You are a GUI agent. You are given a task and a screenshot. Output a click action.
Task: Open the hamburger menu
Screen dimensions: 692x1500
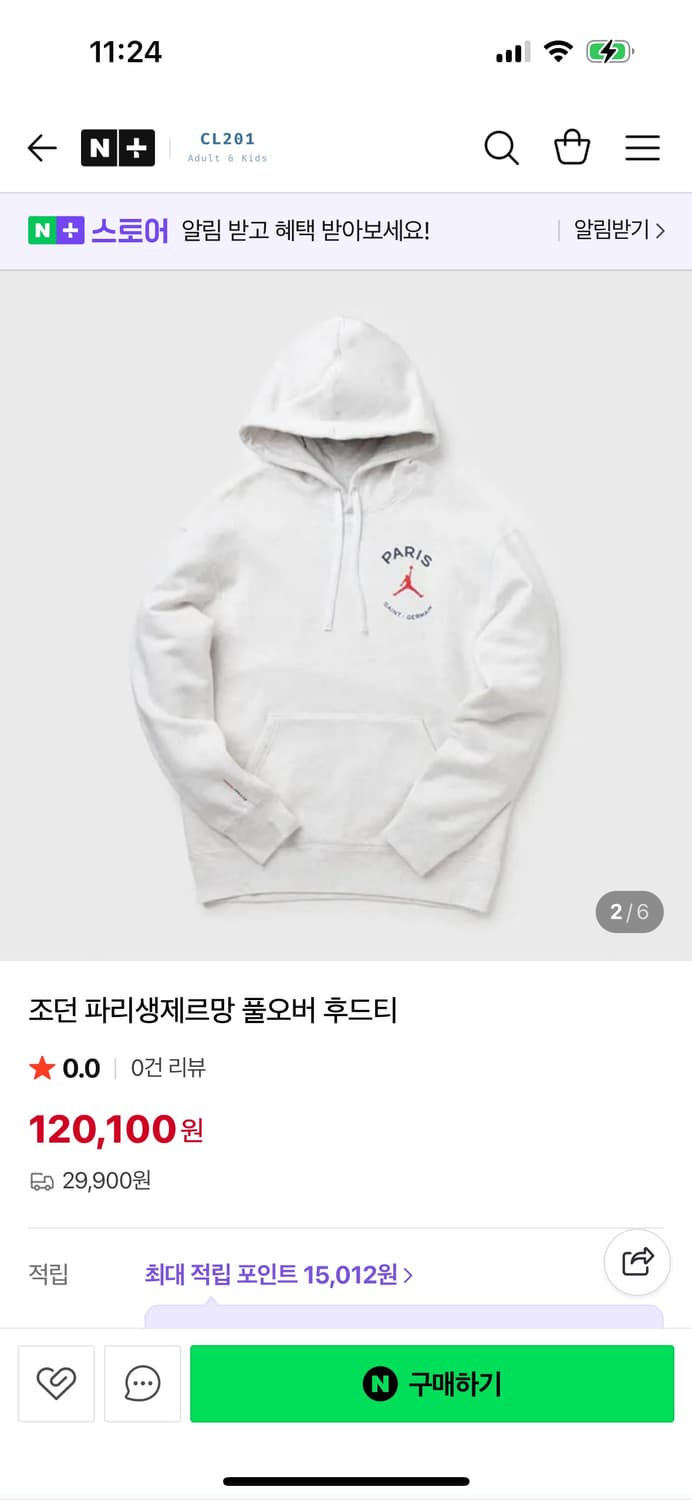(642, 149)
